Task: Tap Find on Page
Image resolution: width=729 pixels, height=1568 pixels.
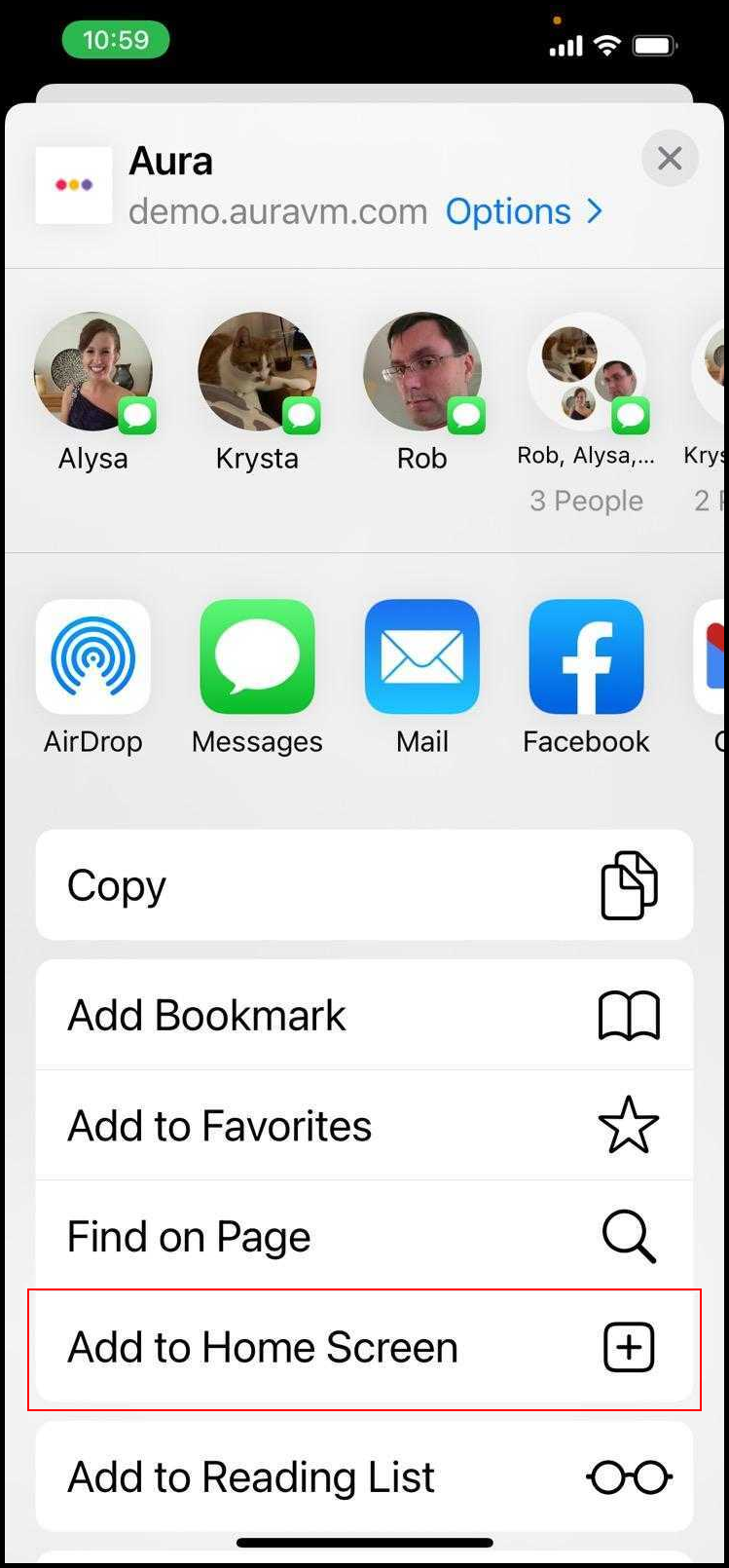Action: [x=365, y=1236]
